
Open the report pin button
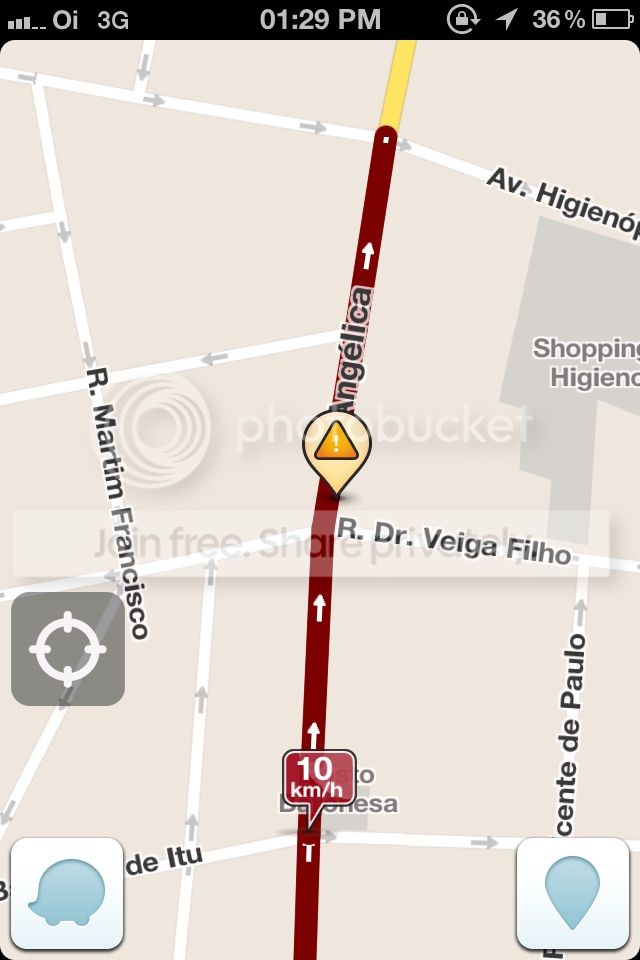coord(573,893)
